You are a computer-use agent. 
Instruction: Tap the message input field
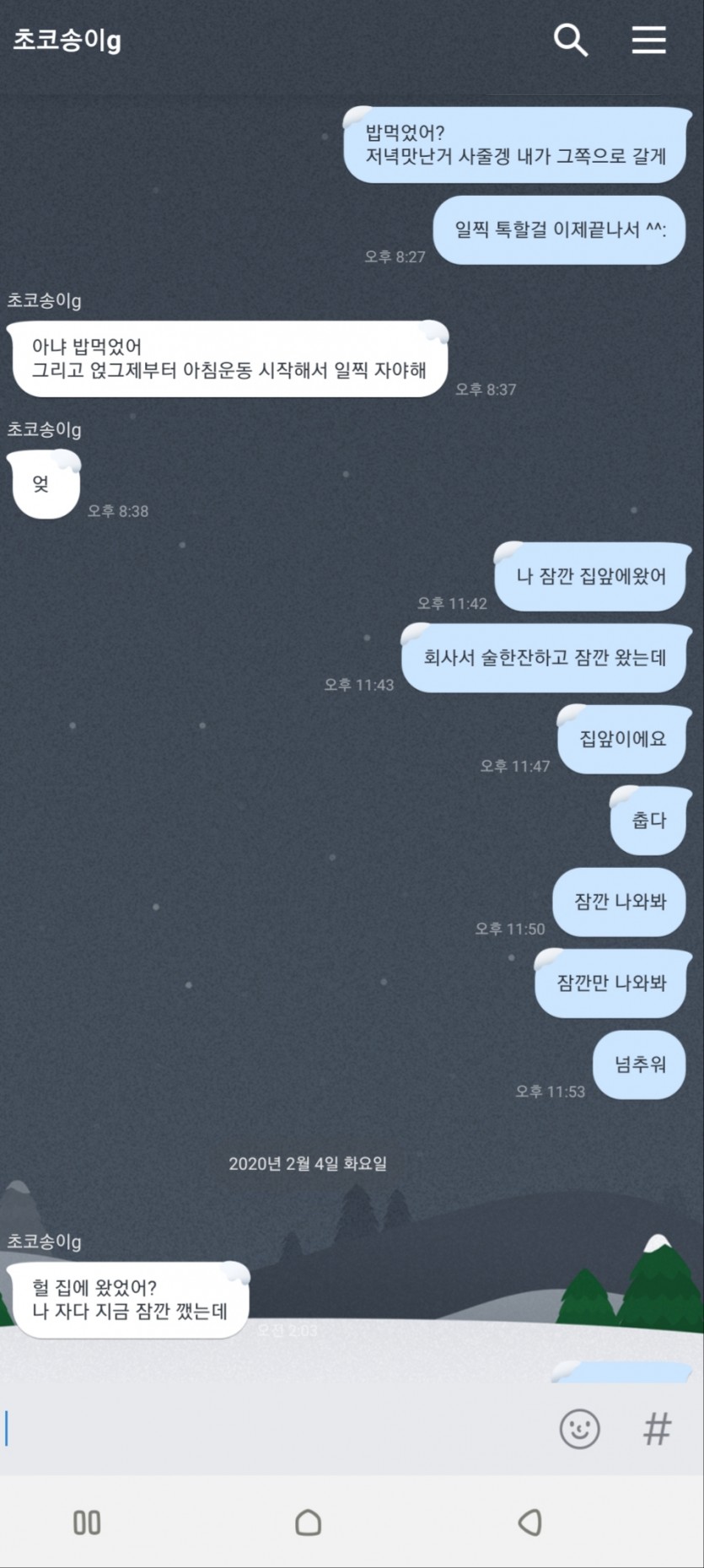click(270, 1429)
